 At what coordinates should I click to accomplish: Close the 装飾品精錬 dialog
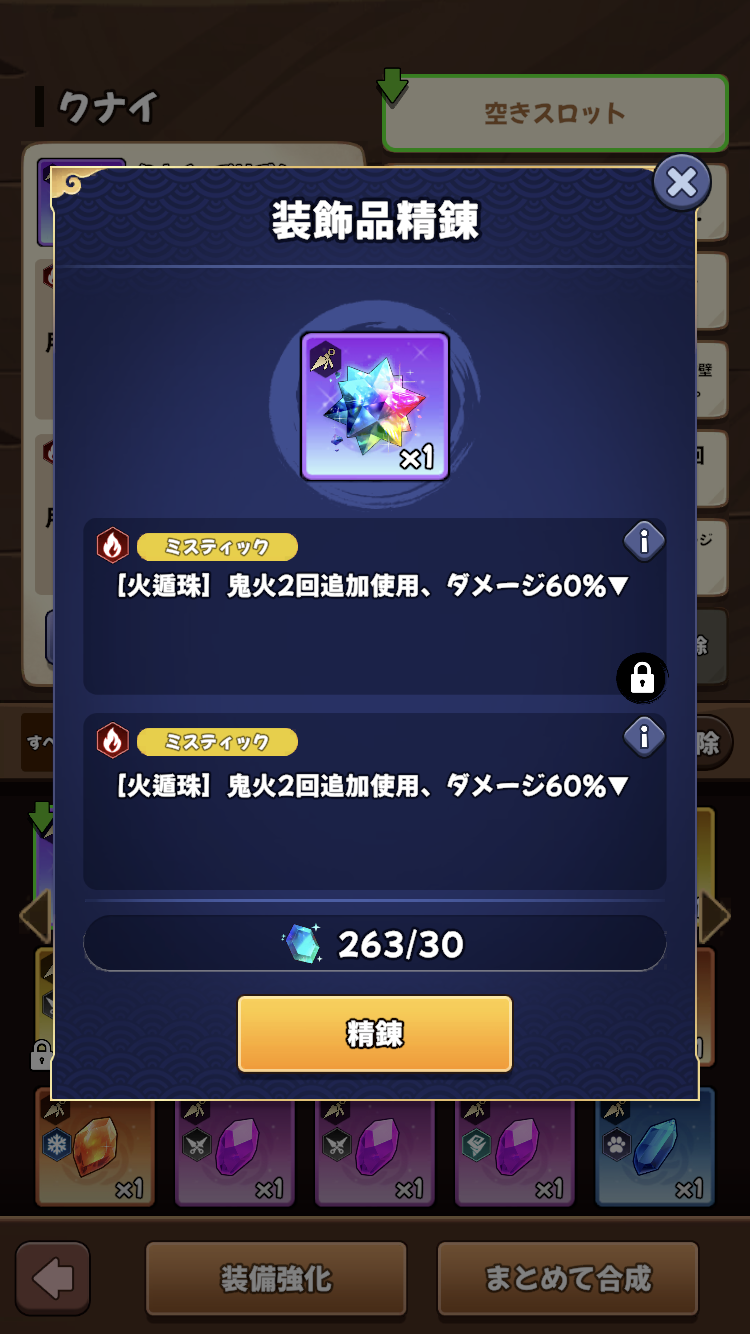[681, 183]
